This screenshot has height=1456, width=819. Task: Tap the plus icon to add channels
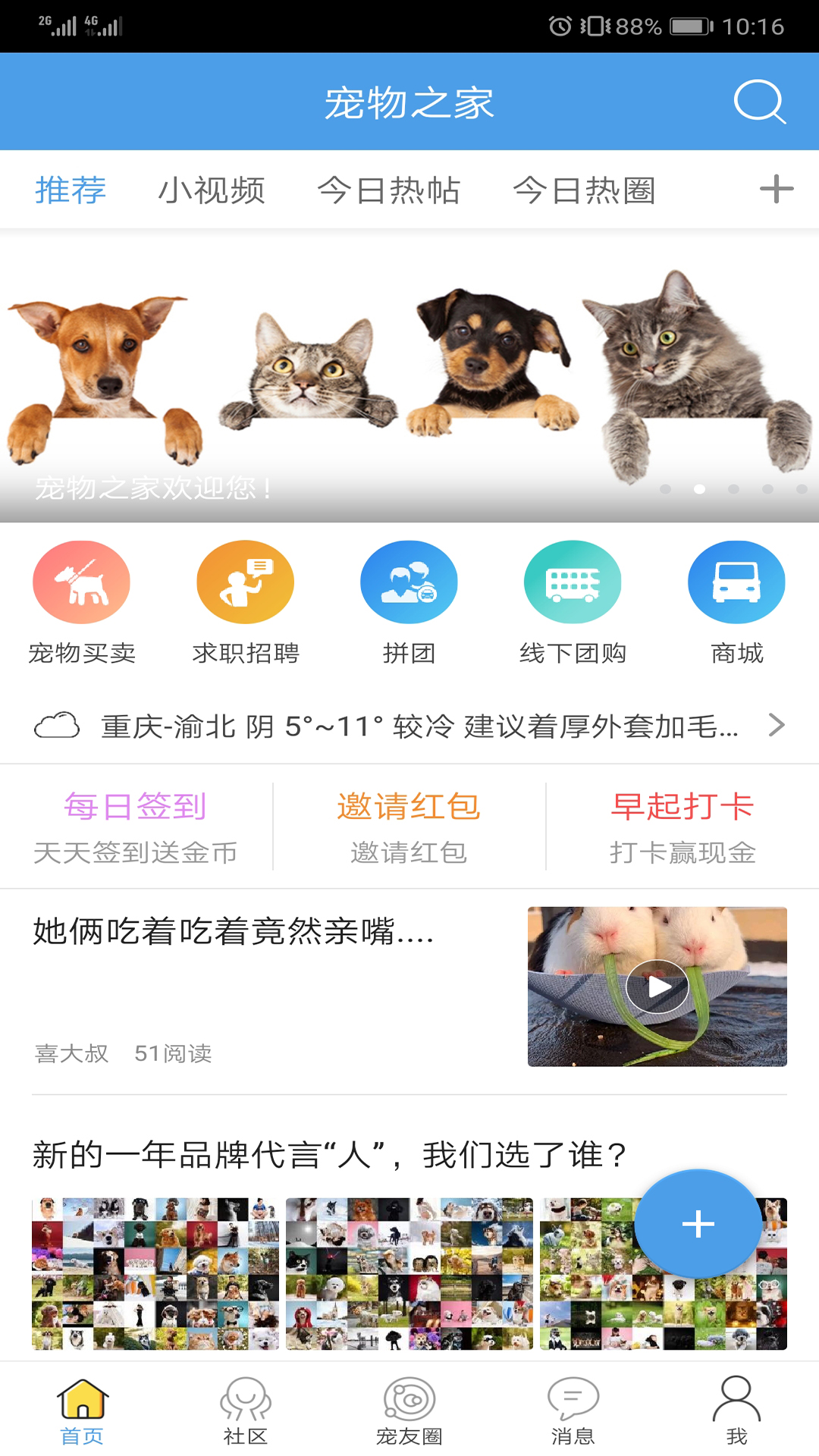(x=777, y=190)
